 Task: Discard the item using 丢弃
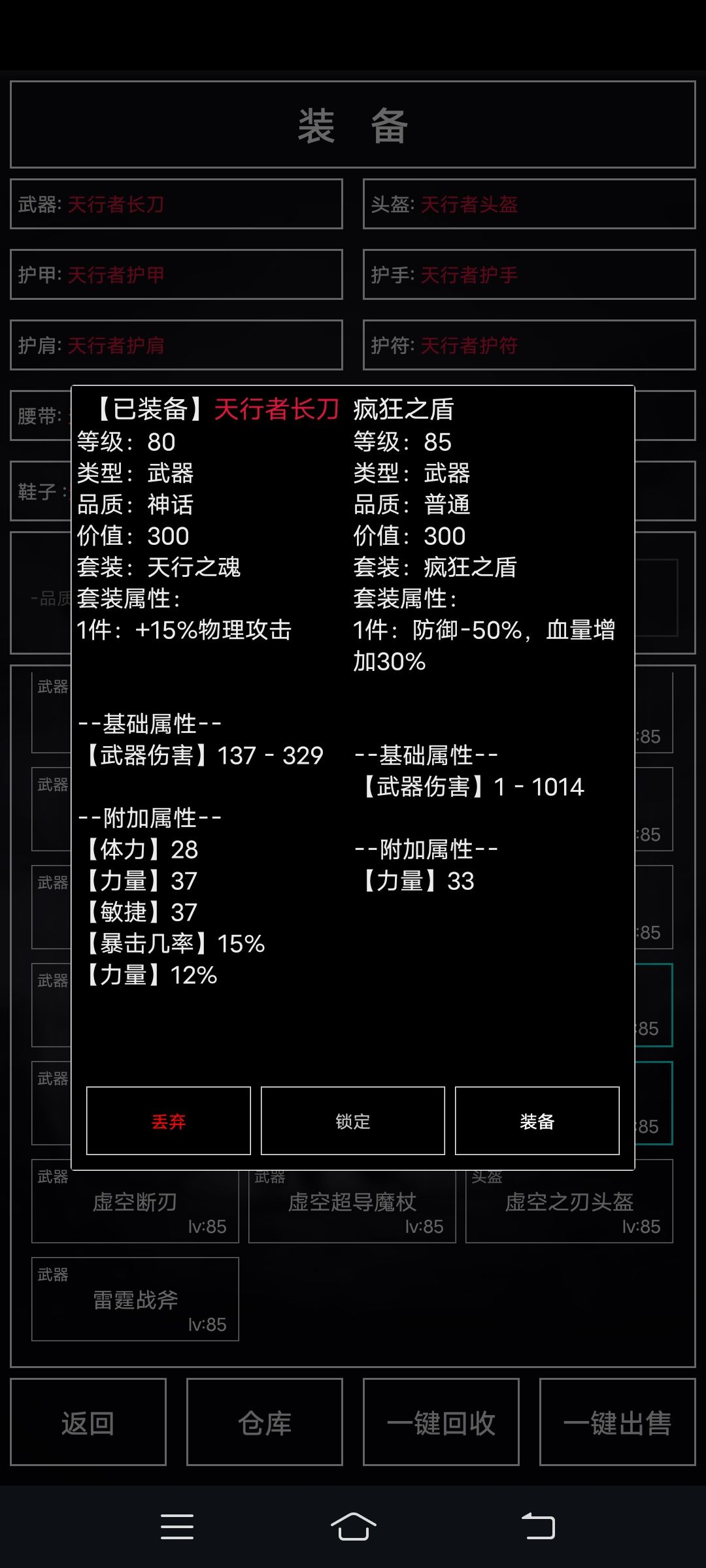tap(167, 1120)
